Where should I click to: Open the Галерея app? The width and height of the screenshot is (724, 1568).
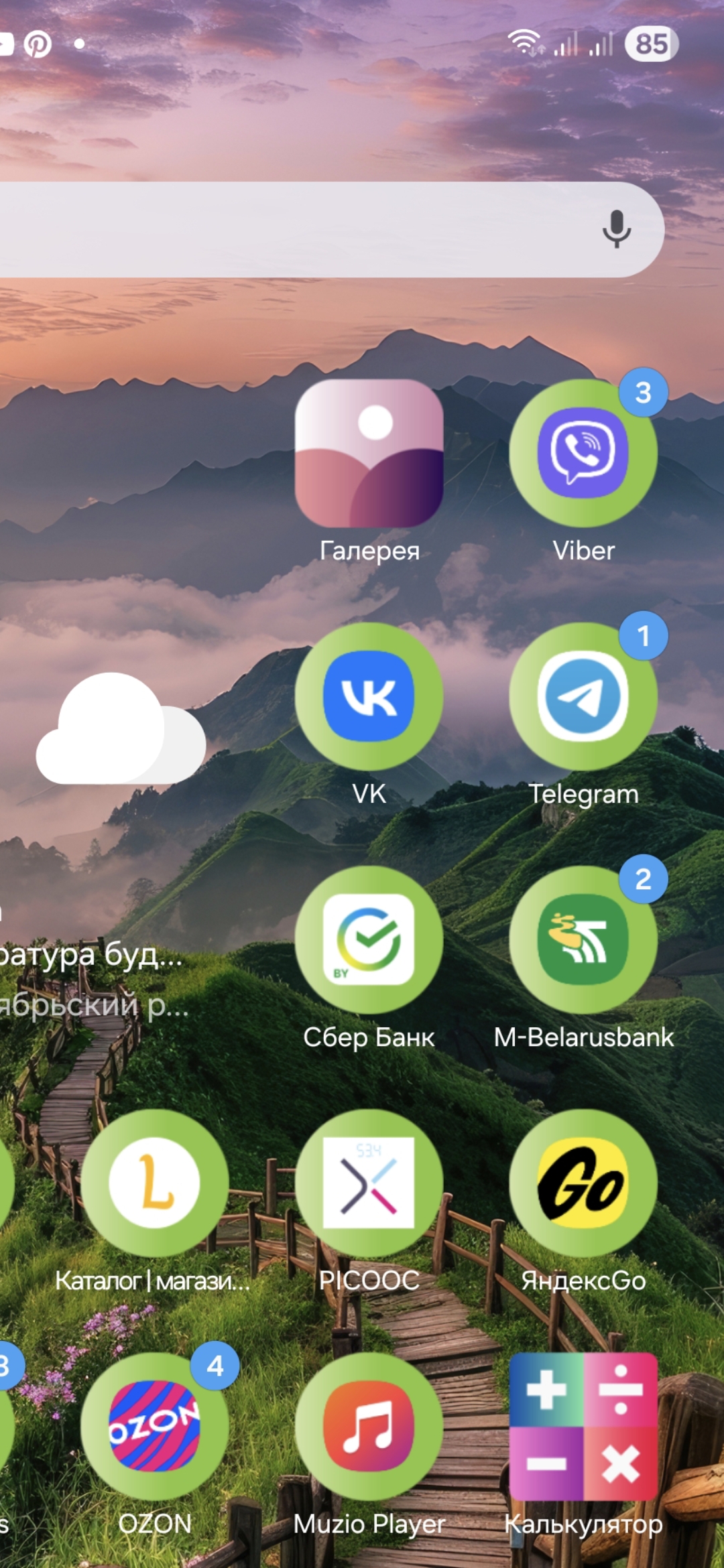point(369,454)
